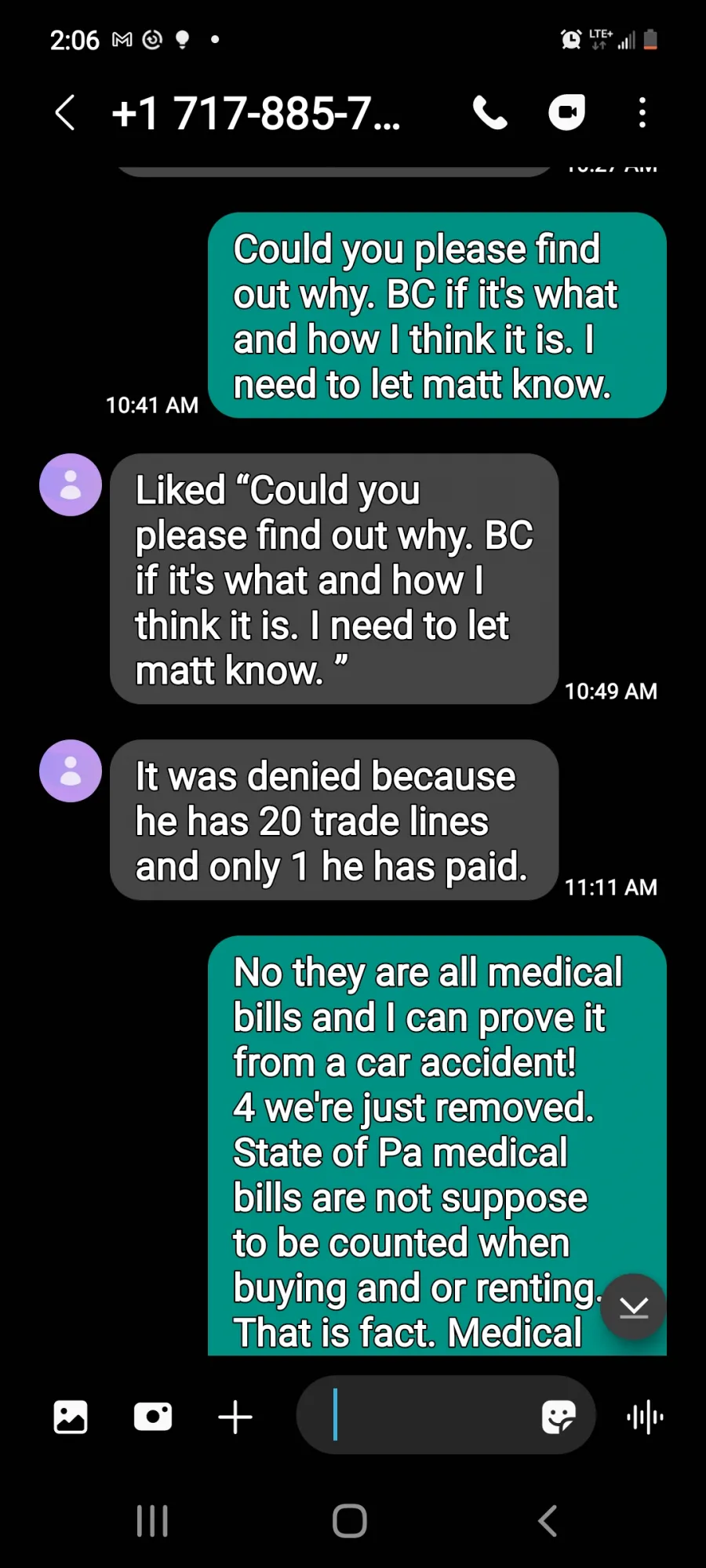Focus the message text field

[x=431, y=1415]
